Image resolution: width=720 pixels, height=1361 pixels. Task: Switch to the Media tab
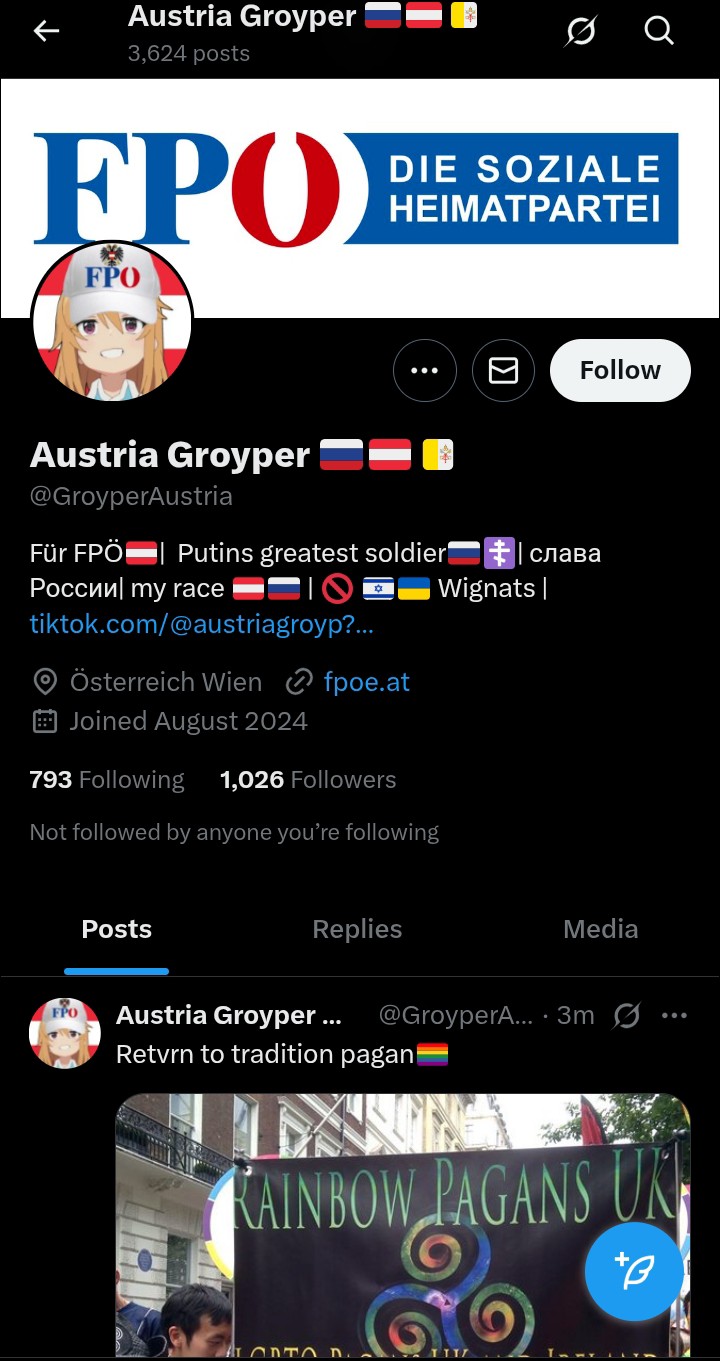click(600, 929)
